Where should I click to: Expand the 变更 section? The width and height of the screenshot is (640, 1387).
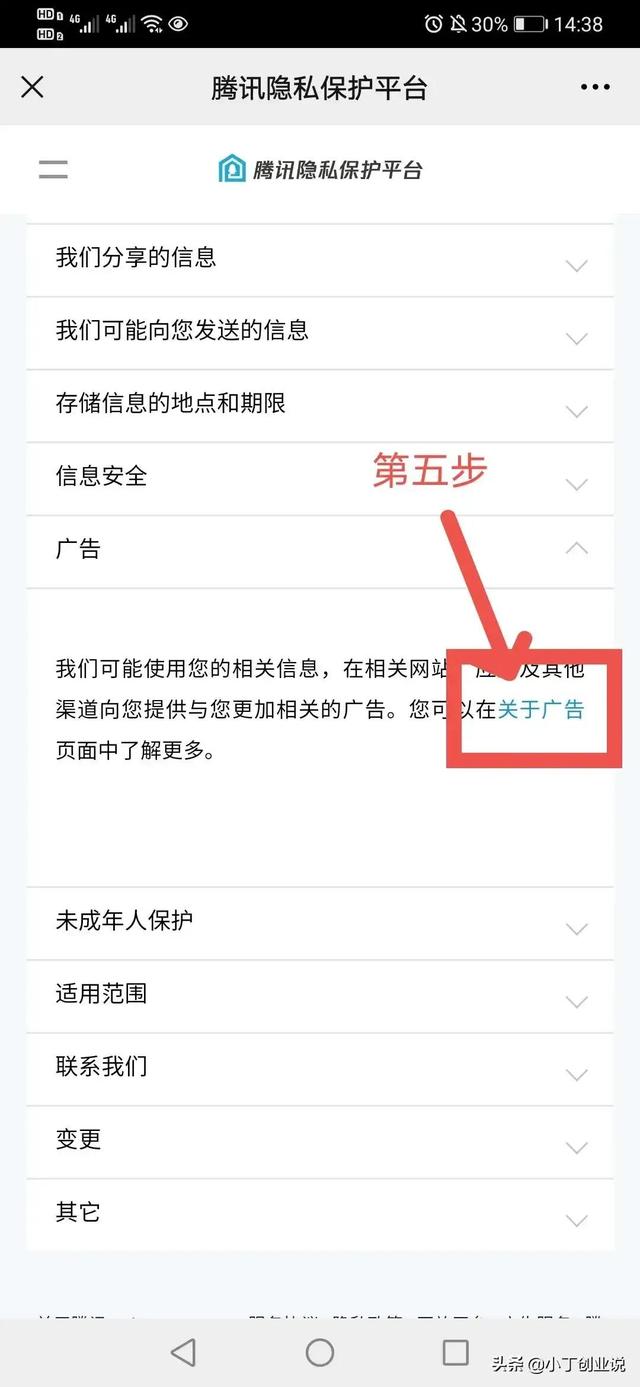[x=320, y=1141]
